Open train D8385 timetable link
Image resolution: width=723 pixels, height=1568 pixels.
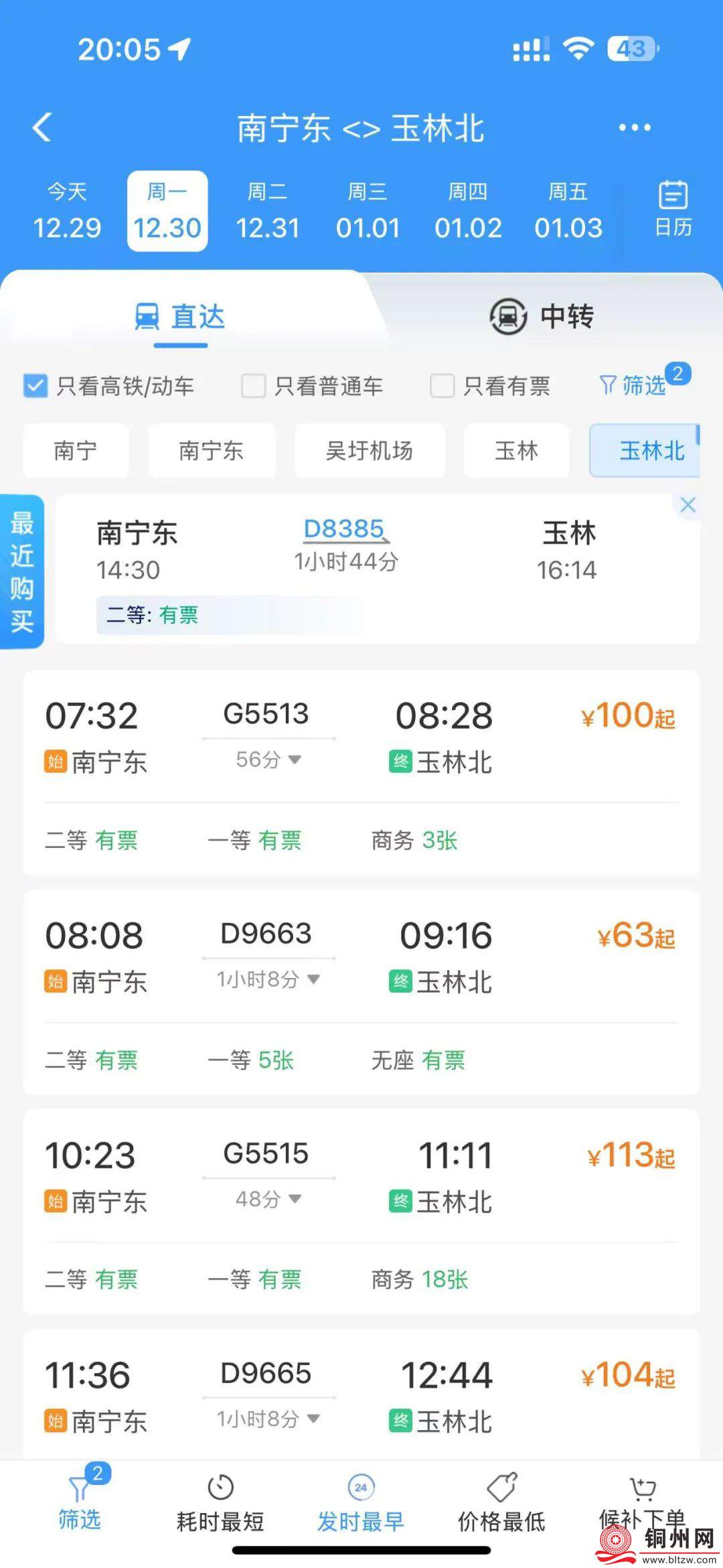click(x=344, y=529)
